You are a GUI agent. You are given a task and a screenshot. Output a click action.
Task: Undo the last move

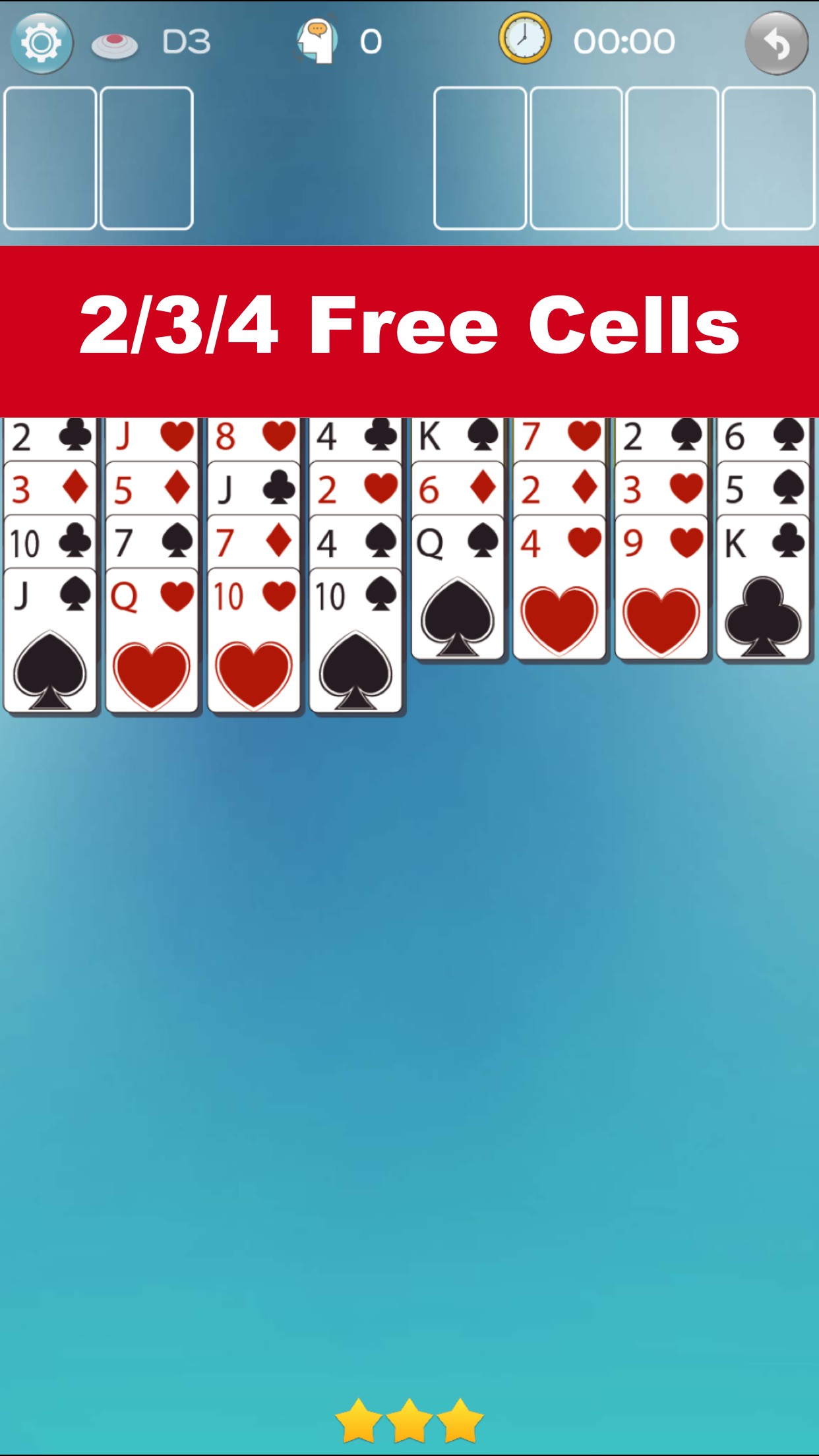(x=776, y=44)
